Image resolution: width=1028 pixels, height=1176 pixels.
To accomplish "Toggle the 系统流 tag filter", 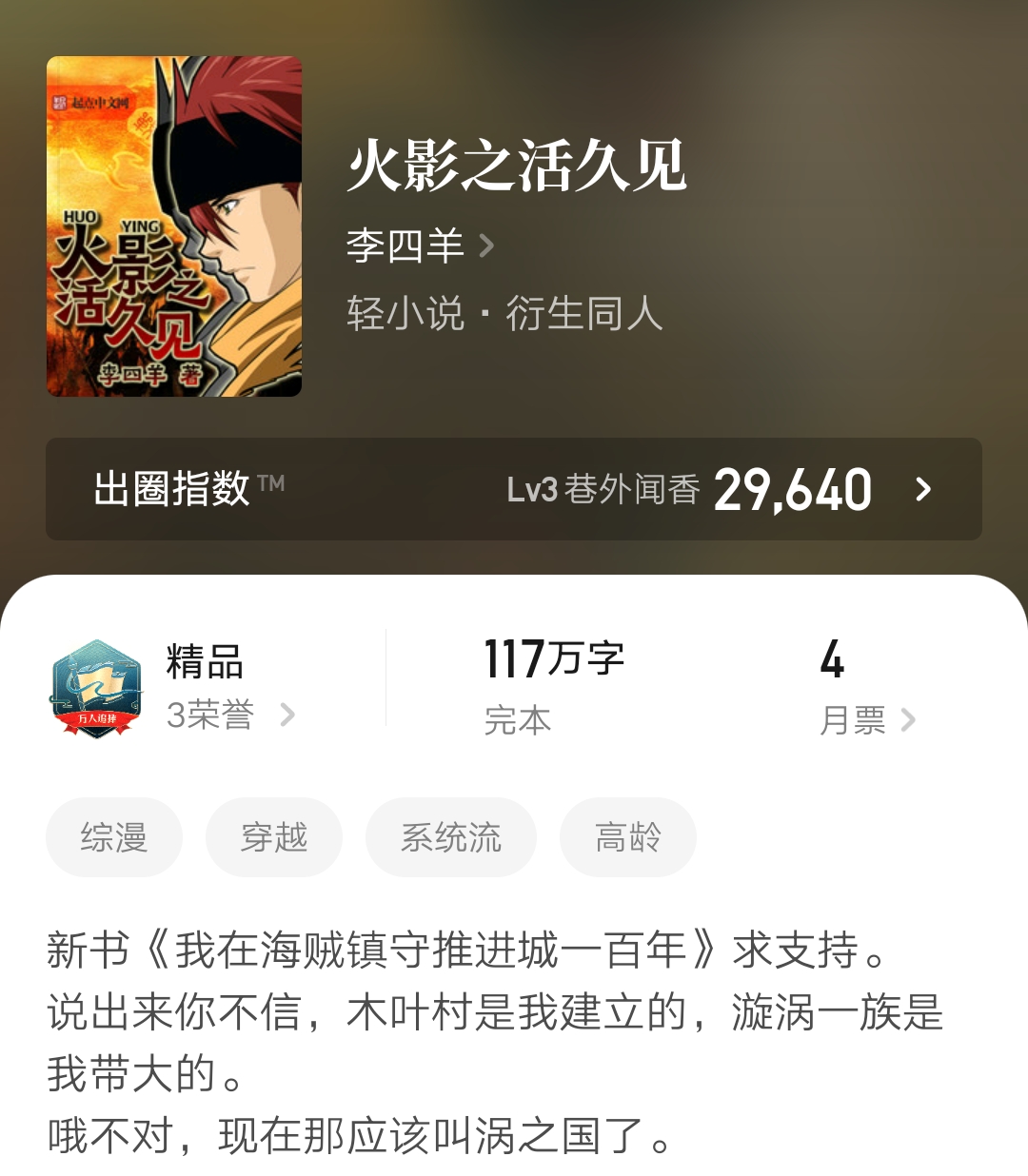I will click(450, 837).
